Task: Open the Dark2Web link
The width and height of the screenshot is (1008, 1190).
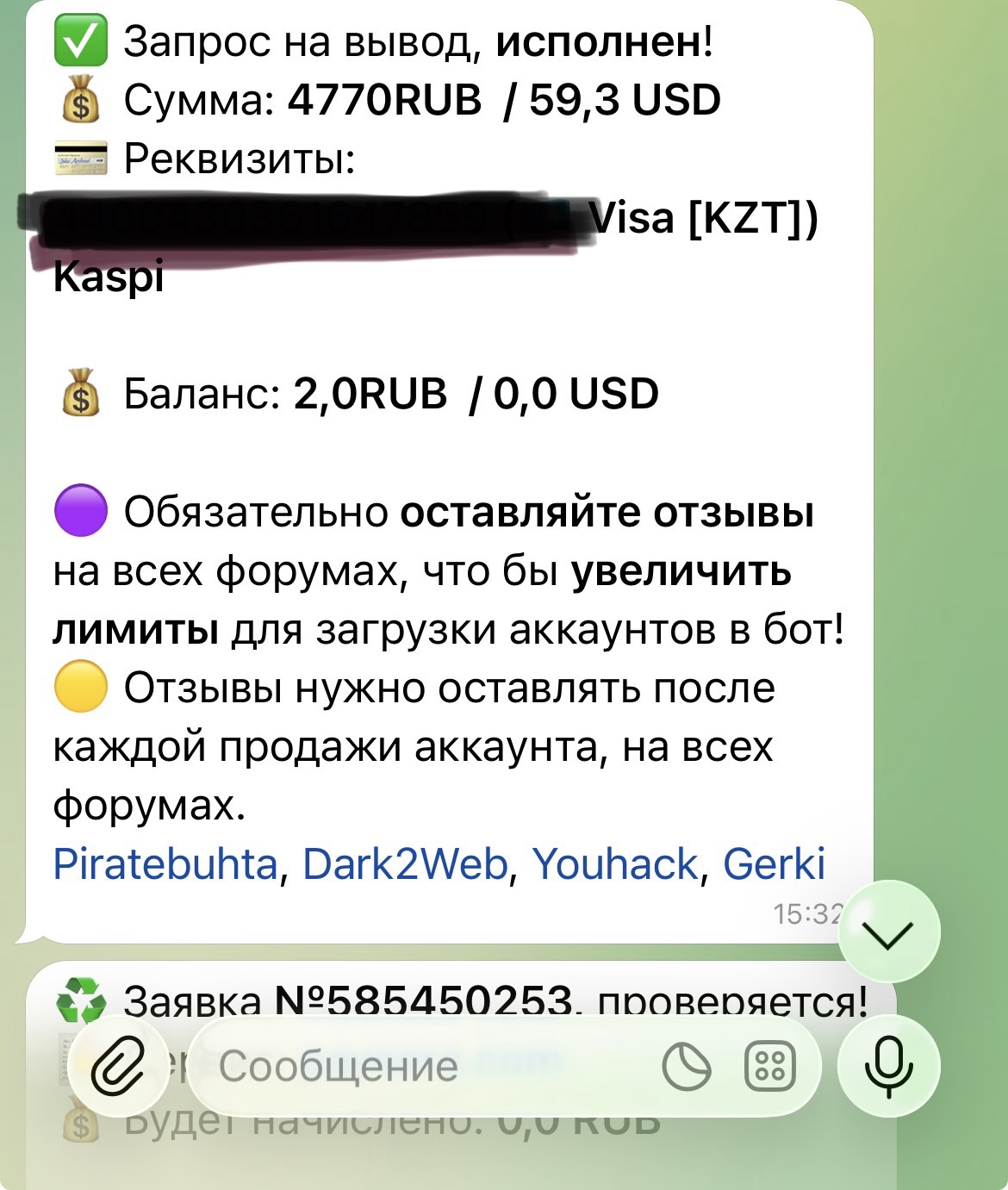Action: point(404,863)
